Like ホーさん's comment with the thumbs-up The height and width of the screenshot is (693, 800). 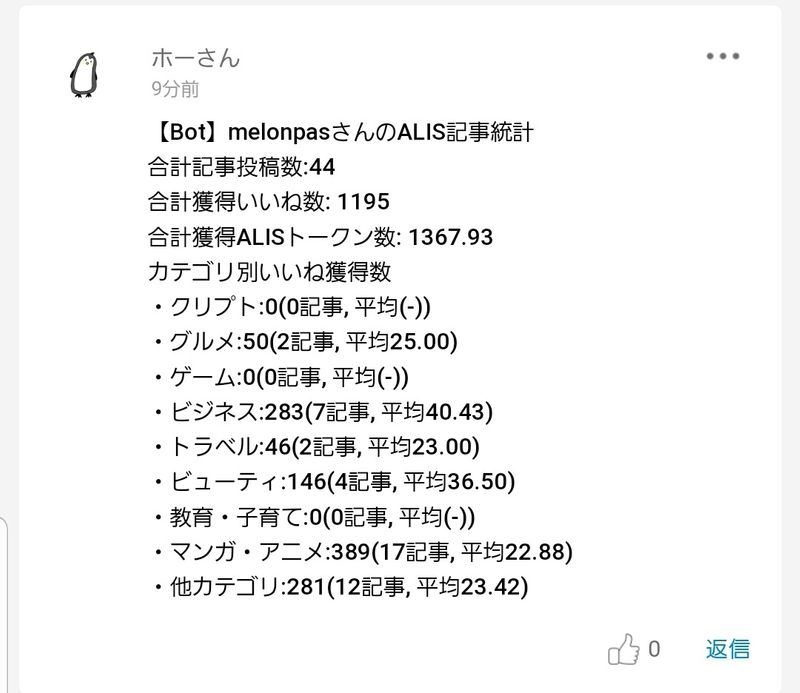point(622,650)
